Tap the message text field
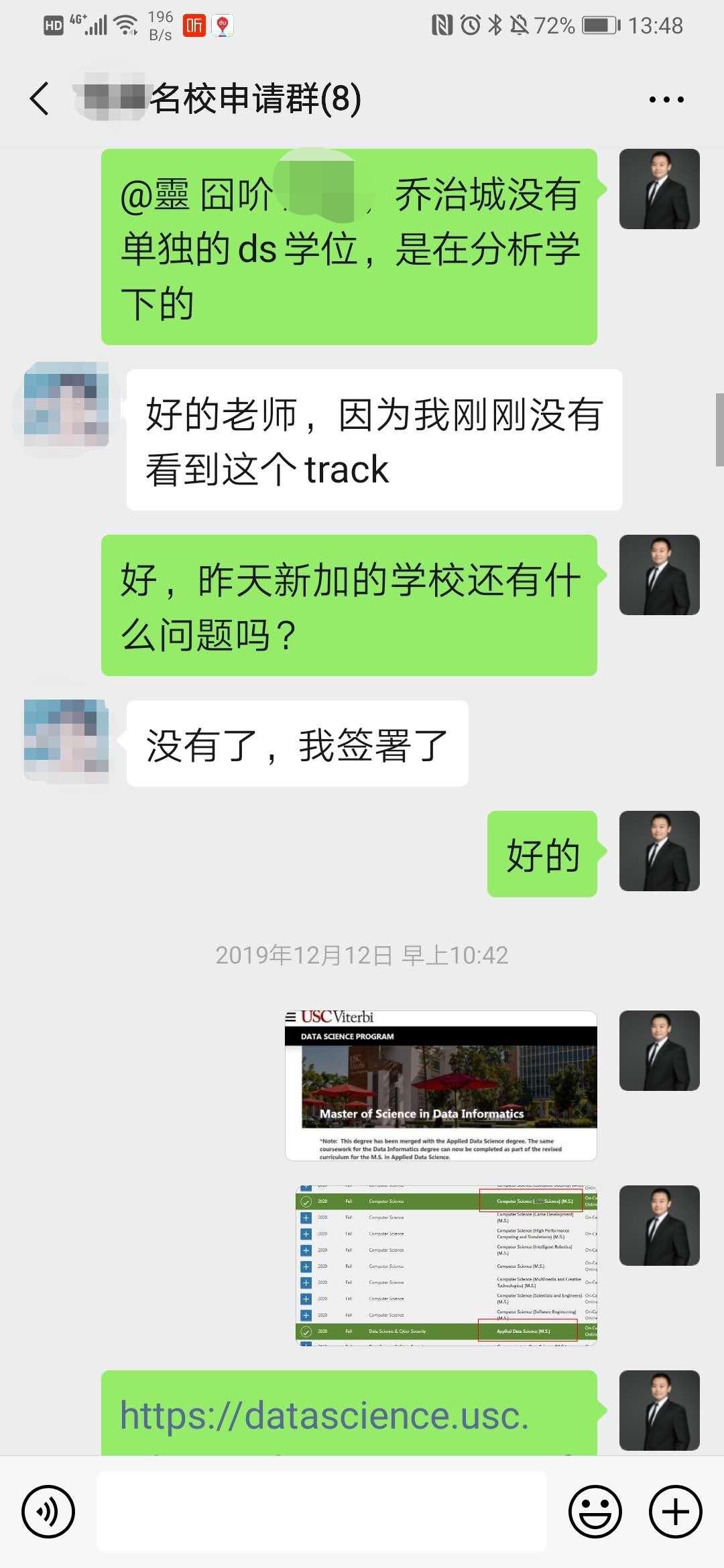The height and width of the screenshot is (1568, 724). pyautogui.click(x=322, y=1512)
